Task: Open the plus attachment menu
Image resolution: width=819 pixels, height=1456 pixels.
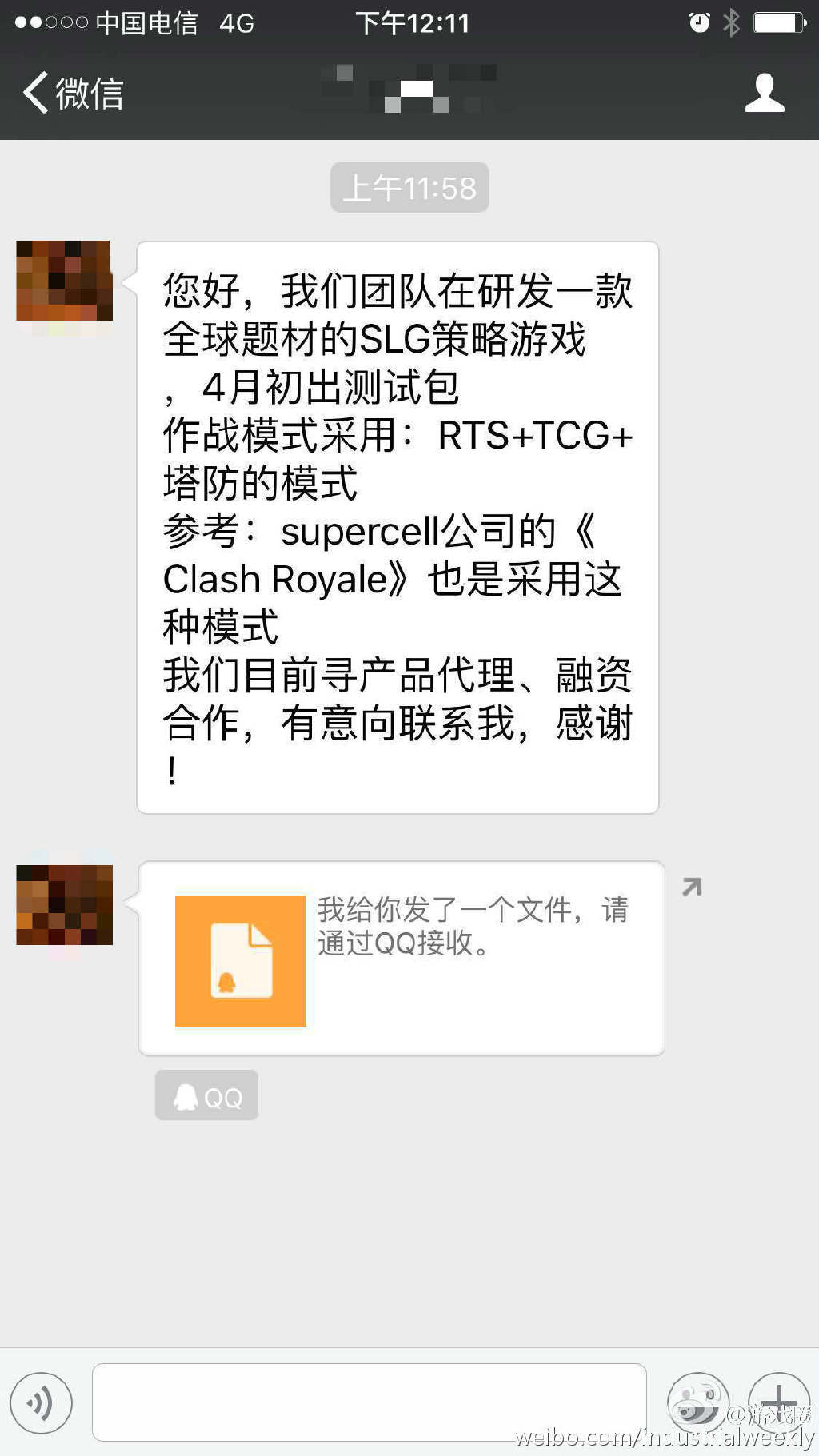Action: tap(778, 1401)
